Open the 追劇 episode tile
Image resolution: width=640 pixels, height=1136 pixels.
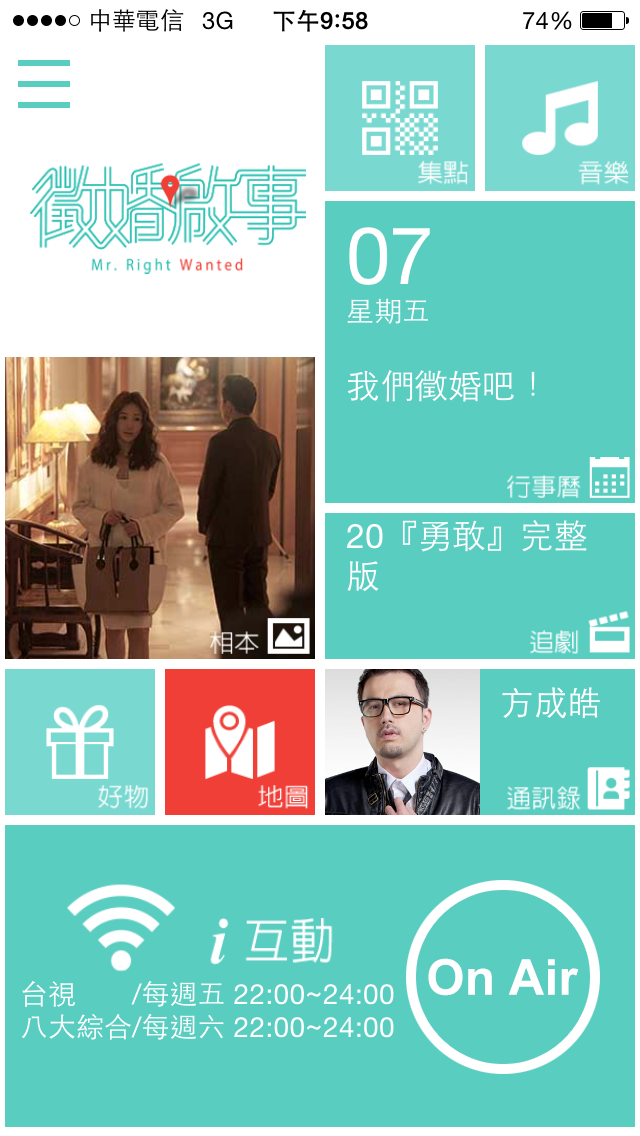(480, 586)
